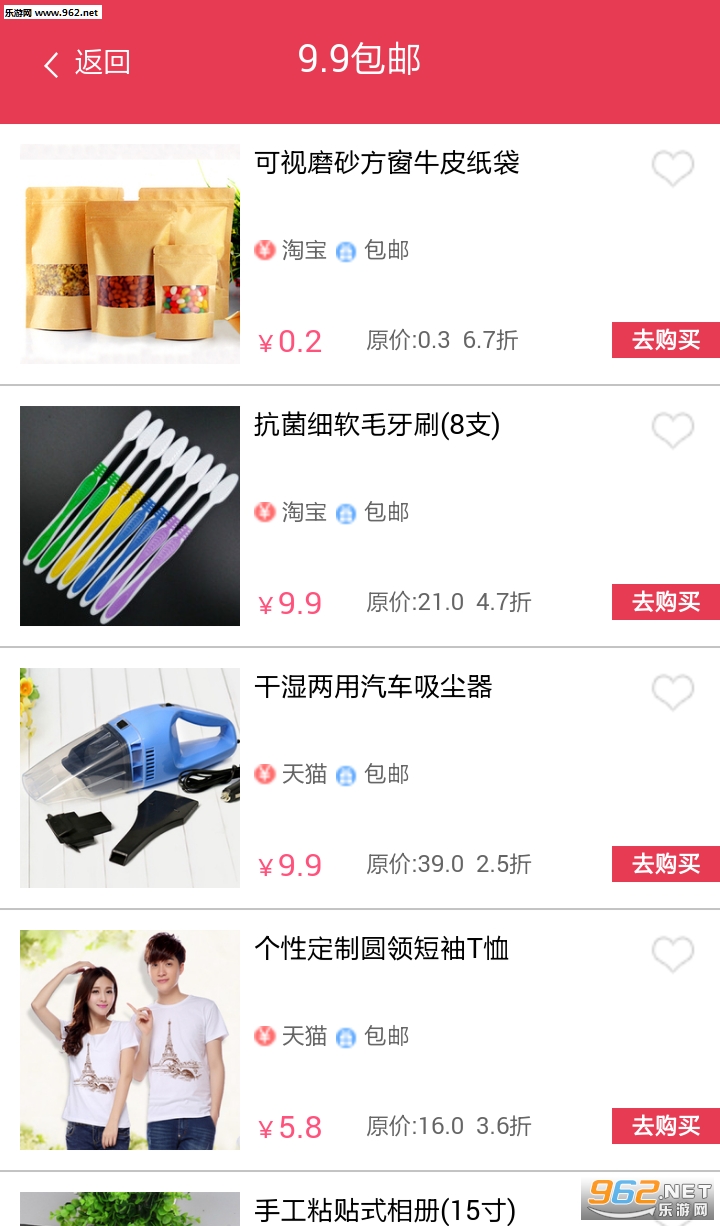
Task: Select 去购买 for the 汽车吸尘器
Action: 665,864
